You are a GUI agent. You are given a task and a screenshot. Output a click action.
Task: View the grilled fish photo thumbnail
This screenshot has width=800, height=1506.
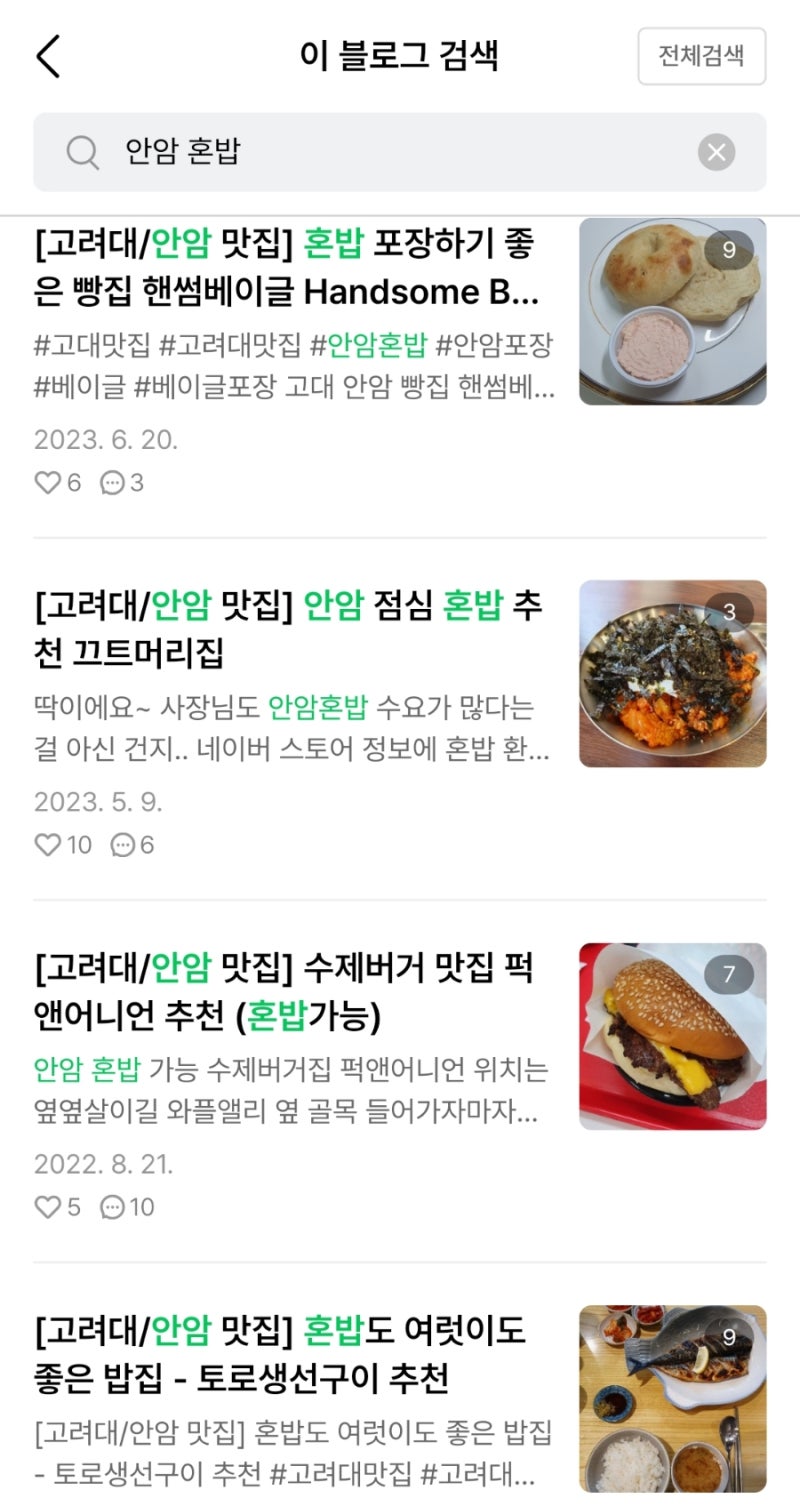click(x=672, y=1398)
